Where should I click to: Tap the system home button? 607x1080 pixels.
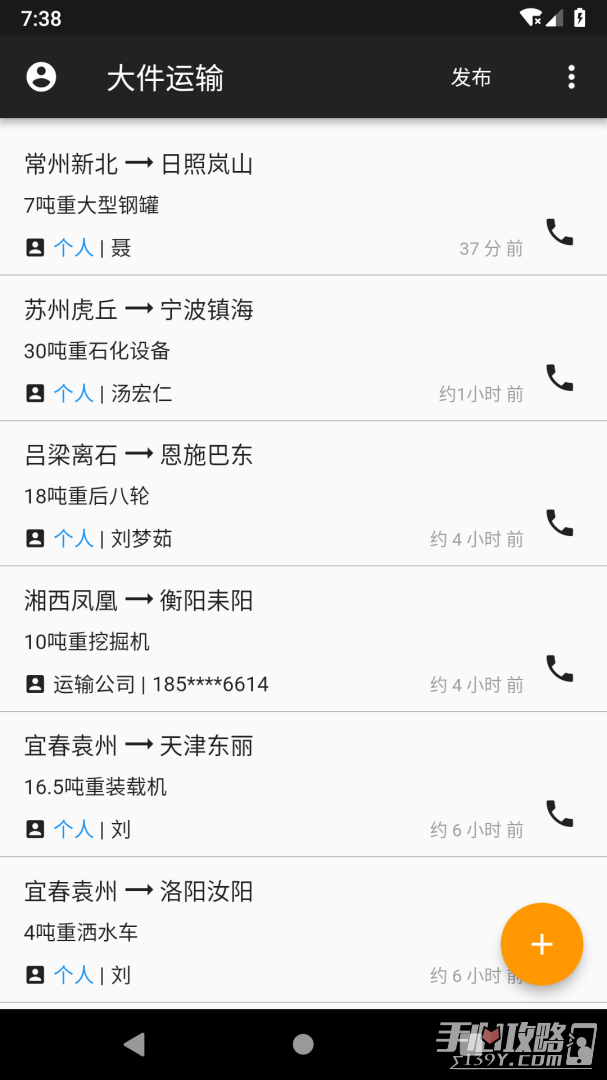point(303,1044)
